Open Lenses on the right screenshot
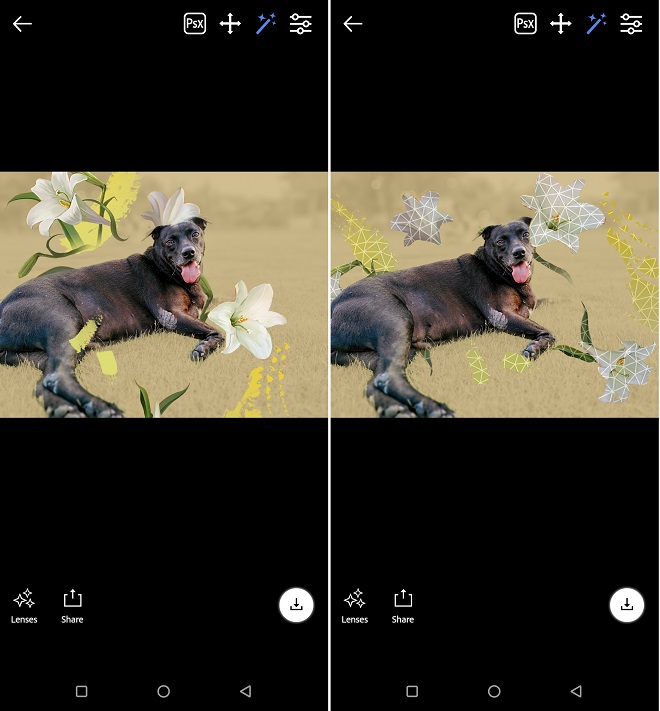 [355, 605]
